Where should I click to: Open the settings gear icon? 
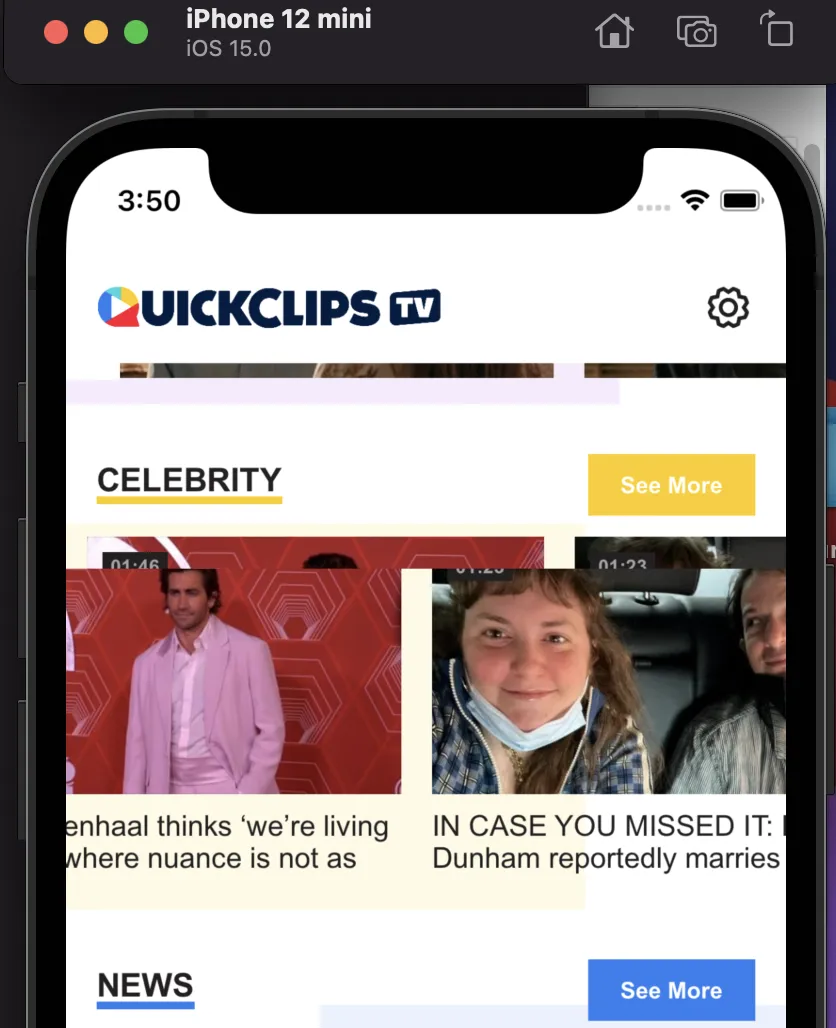pos(728,307)
